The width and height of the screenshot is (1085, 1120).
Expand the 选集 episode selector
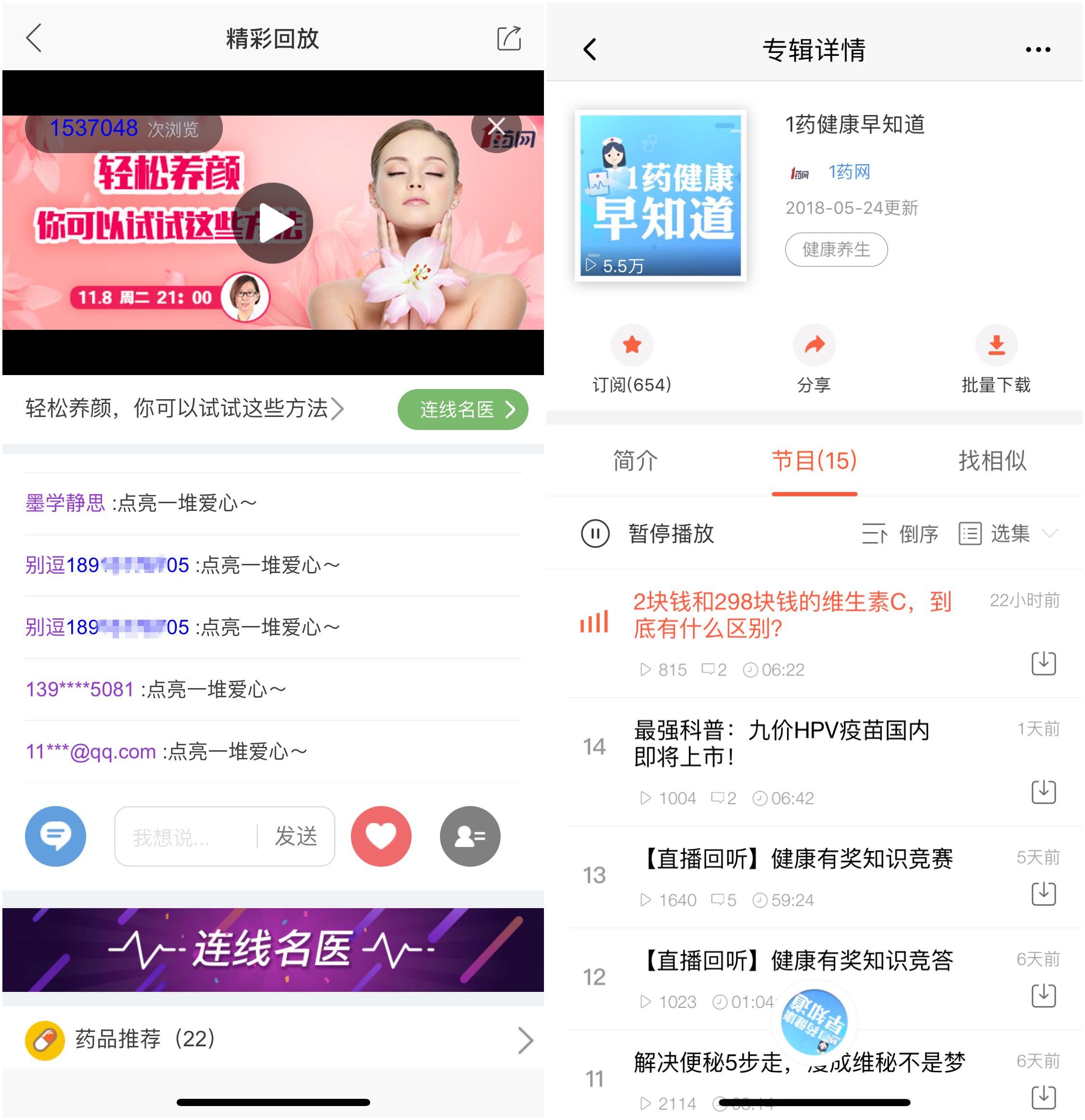tap(1009, 534)
